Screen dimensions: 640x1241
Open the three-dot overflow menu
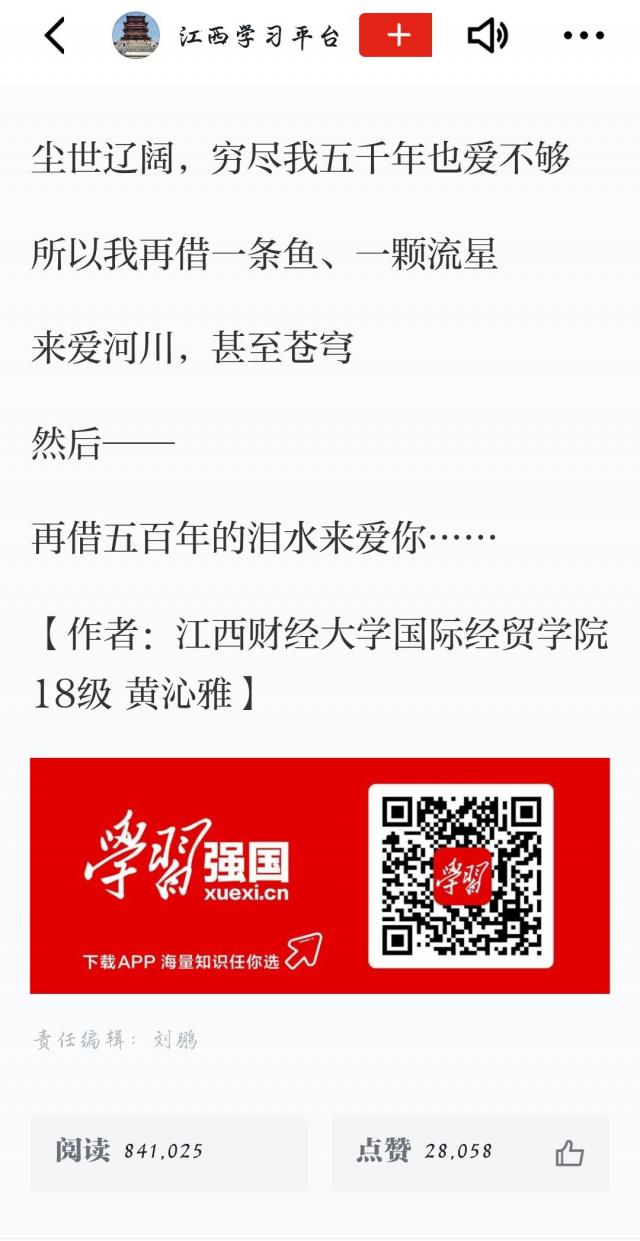(584, 36)
